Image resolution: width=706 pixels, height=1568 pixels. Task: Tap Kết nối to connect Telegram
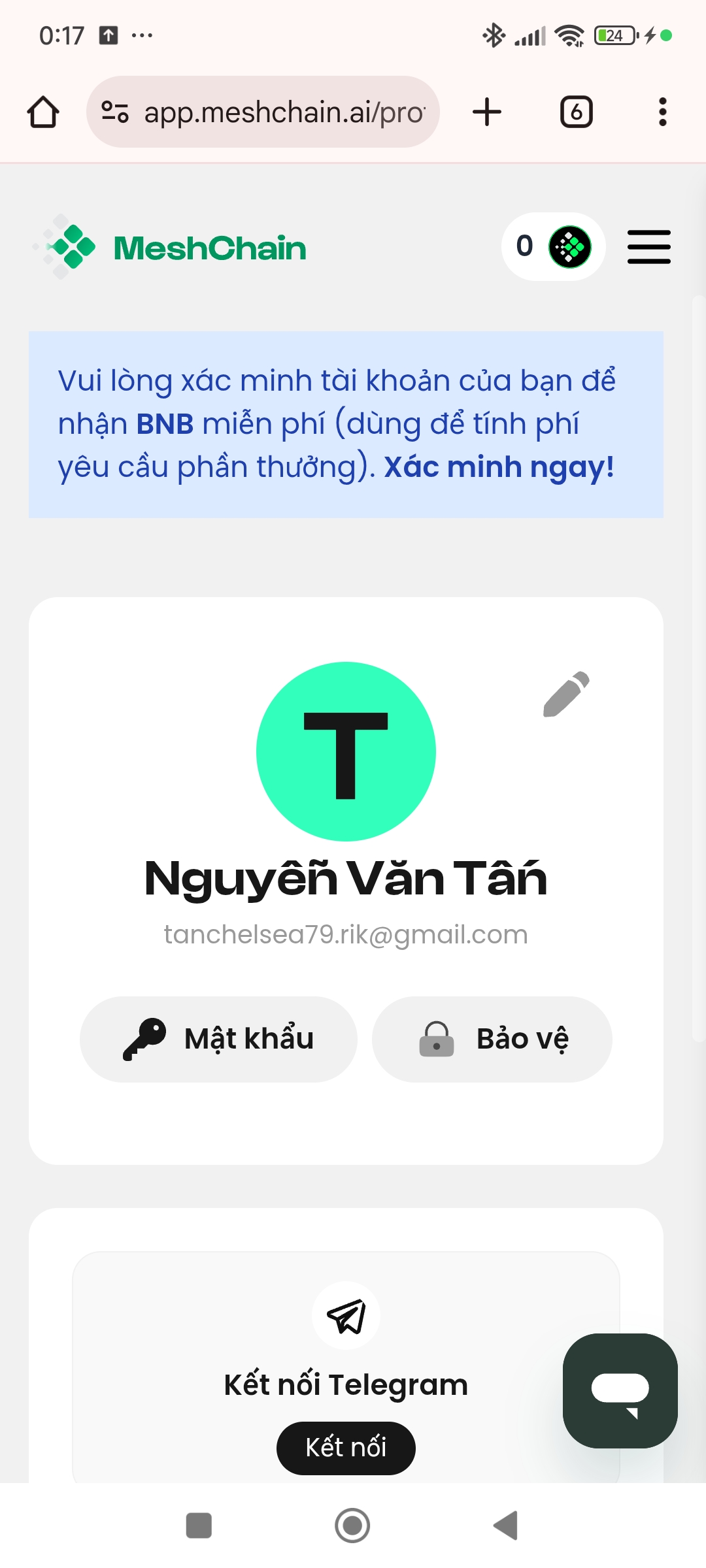[x=346, y=1448]
